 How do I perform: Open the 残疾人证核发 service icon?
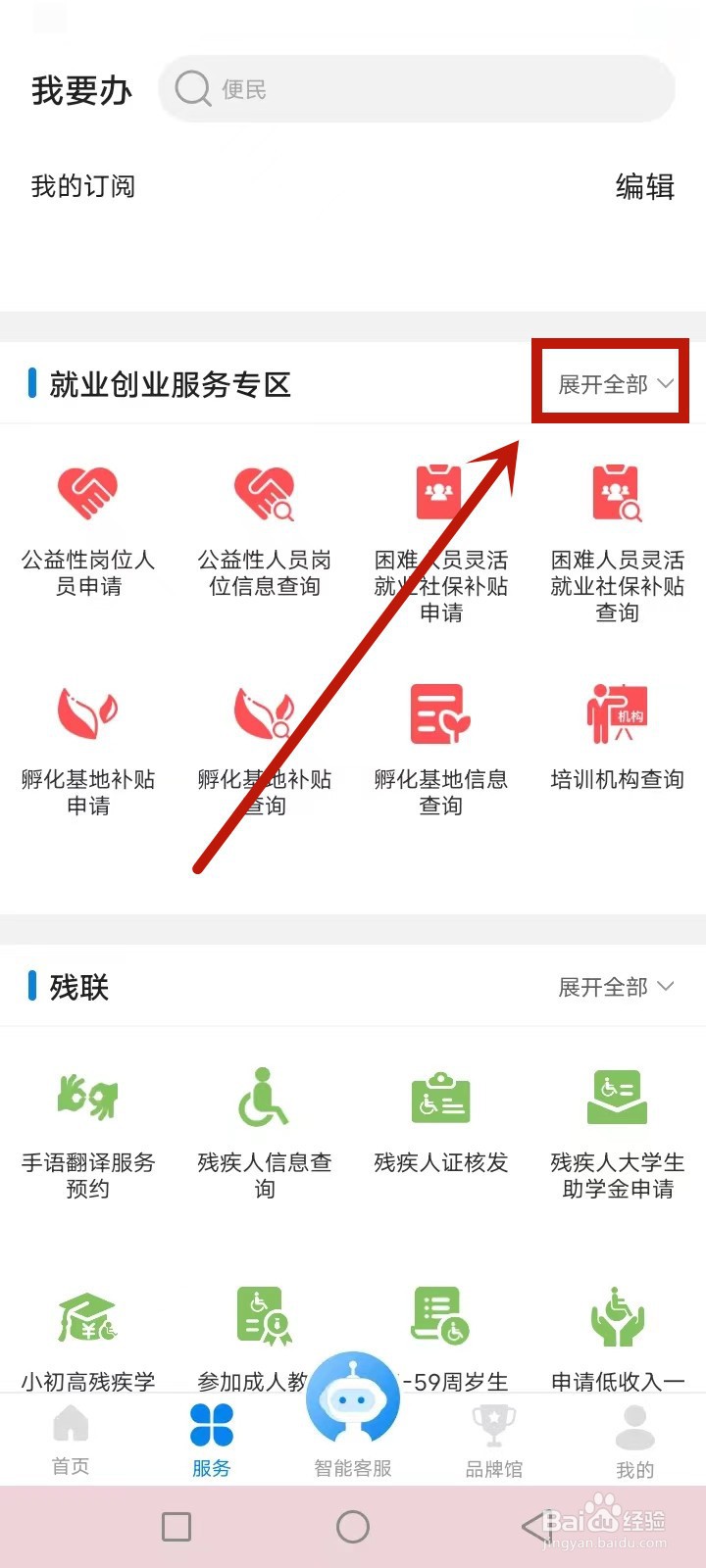click(438, 1096)
